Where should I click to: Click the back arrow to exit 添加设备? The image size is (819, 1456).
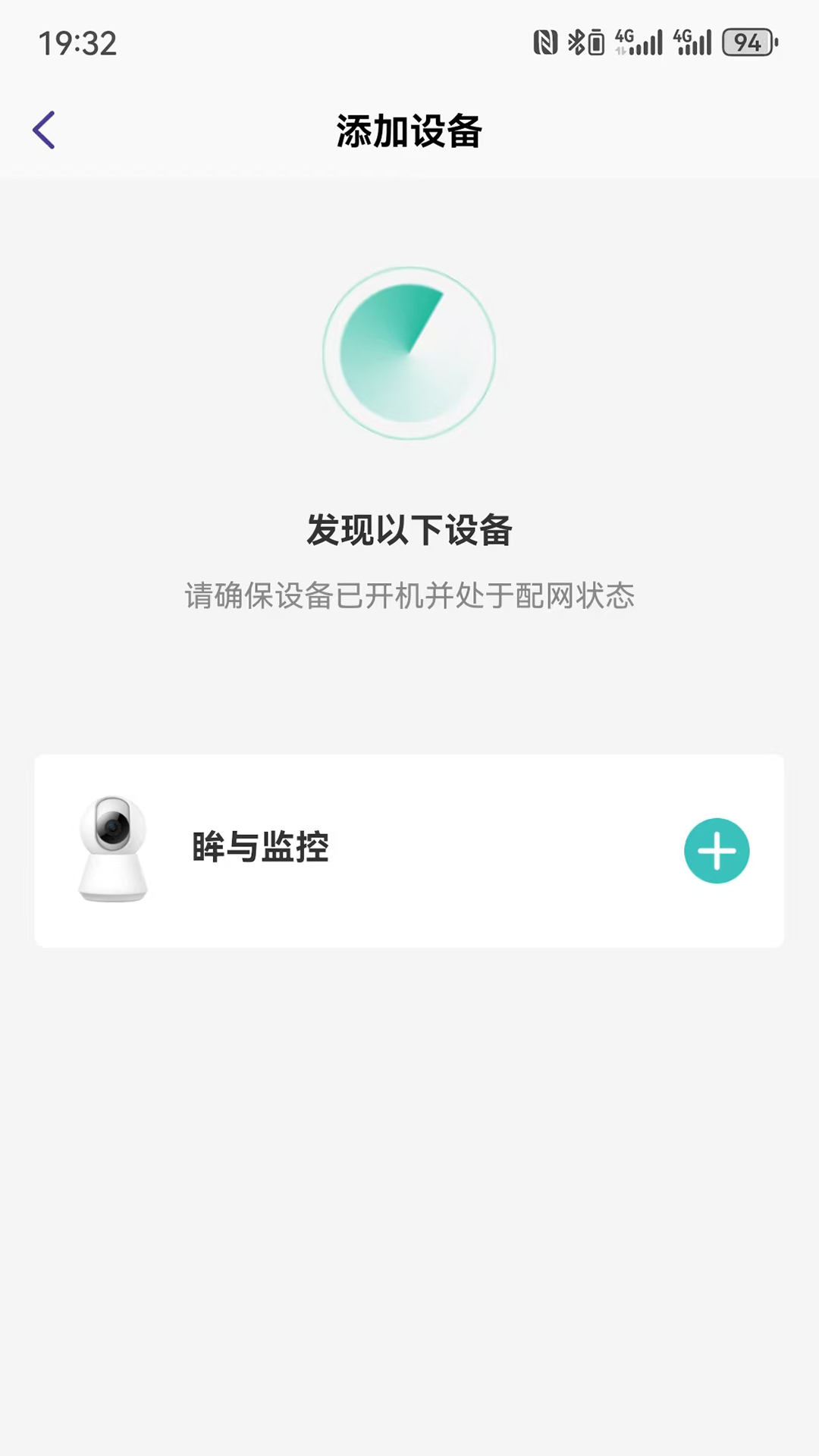click(44, 127)
